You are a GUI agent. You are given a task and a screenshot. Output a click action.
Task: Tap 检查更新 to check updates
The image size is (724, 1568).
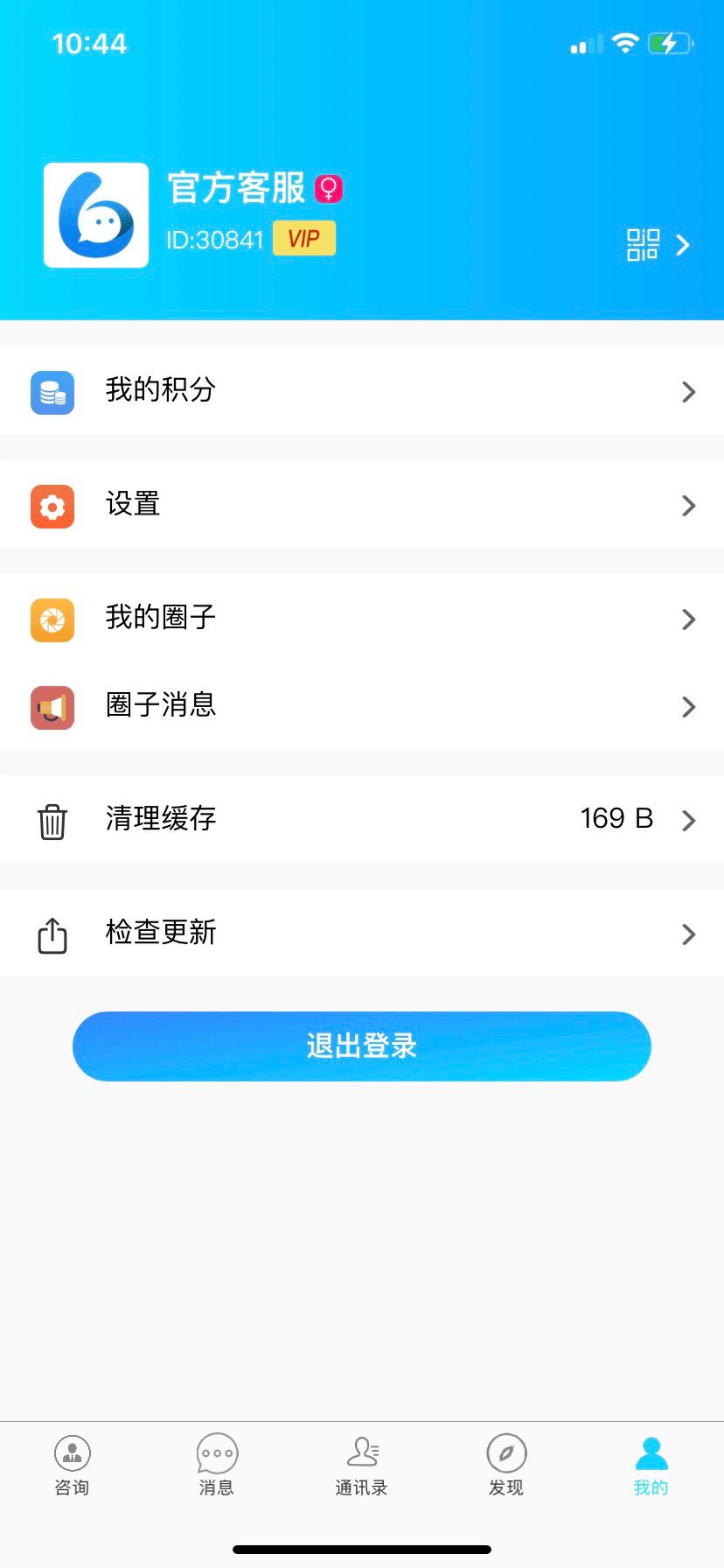point(362,934)
